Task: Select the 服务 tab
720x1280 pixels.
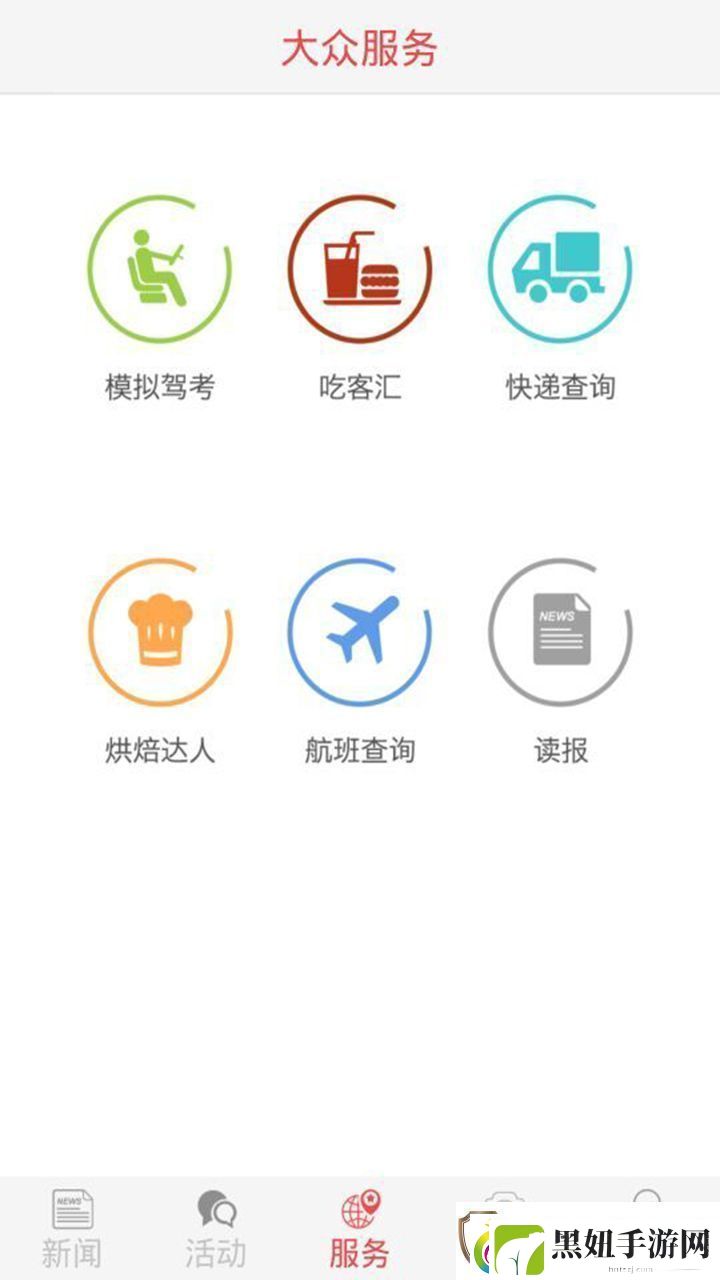Action: coord(360,1229)
